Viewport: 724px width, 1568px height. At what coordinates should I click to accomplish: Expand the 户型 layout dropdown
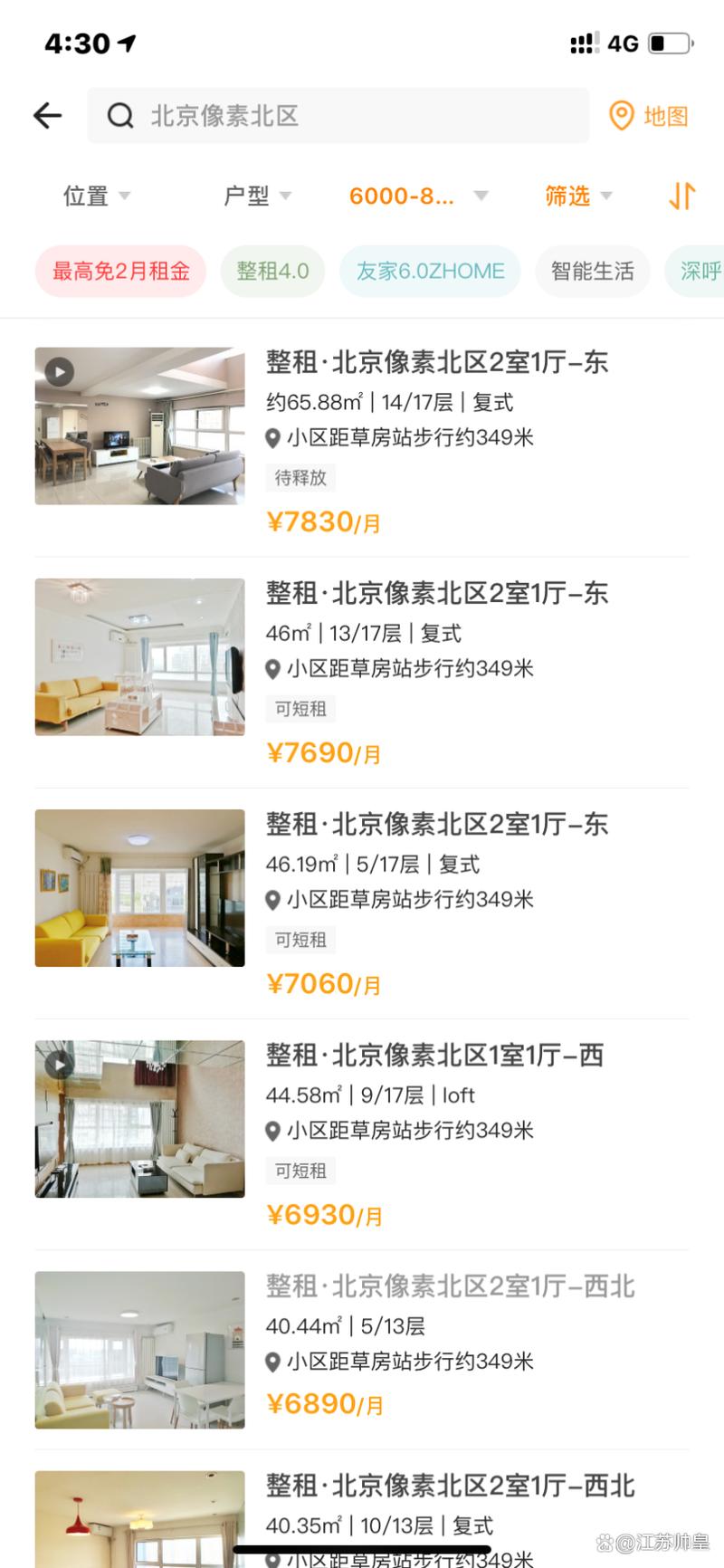coord(257,196)
